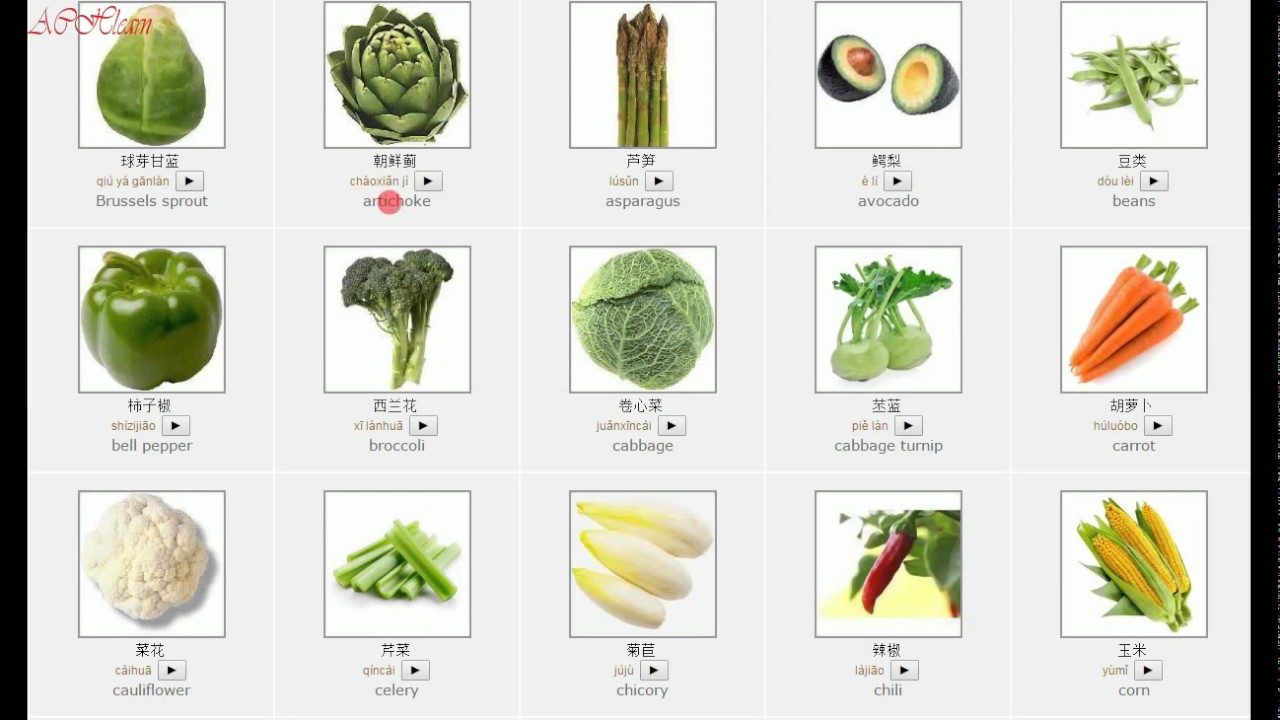The height and width of the screenshot is (720, 1280).
Task: Listen to the beans pronunciation
Action: click(x=1154, y=181)
